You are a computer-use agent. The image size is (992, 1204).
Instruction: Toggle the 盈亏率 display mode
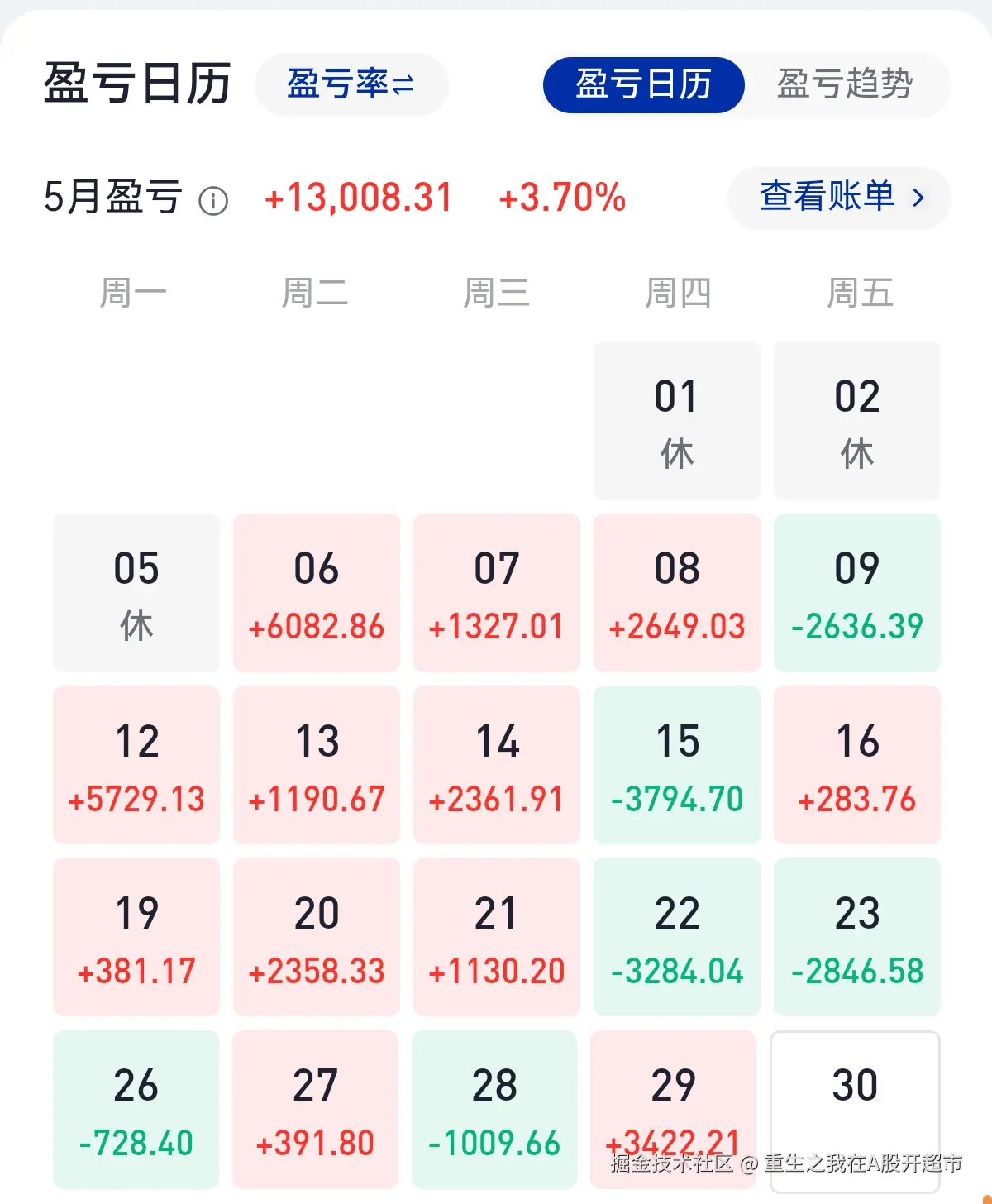350,84
